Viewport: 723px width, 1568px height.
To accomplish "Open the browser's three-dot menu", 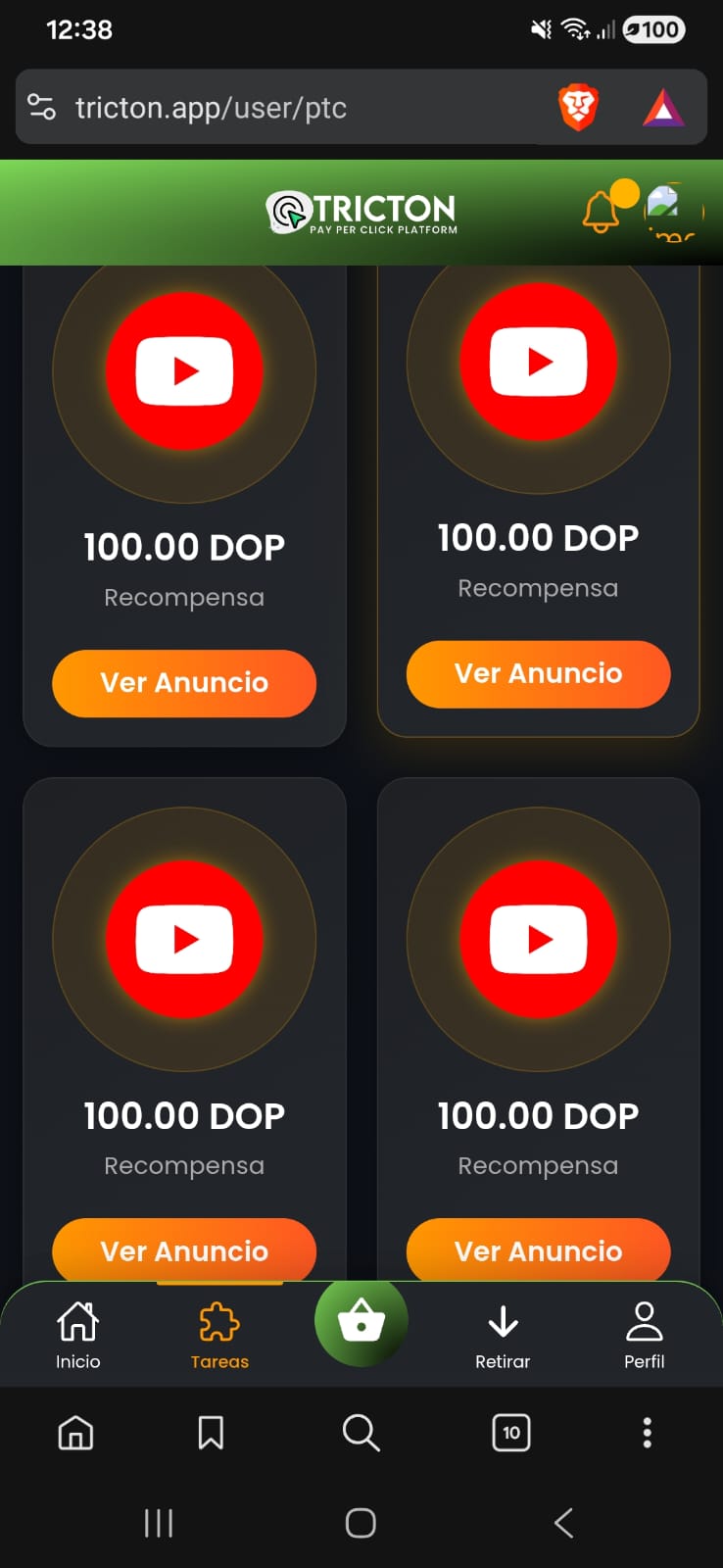I will click(x=647, y=1433).
